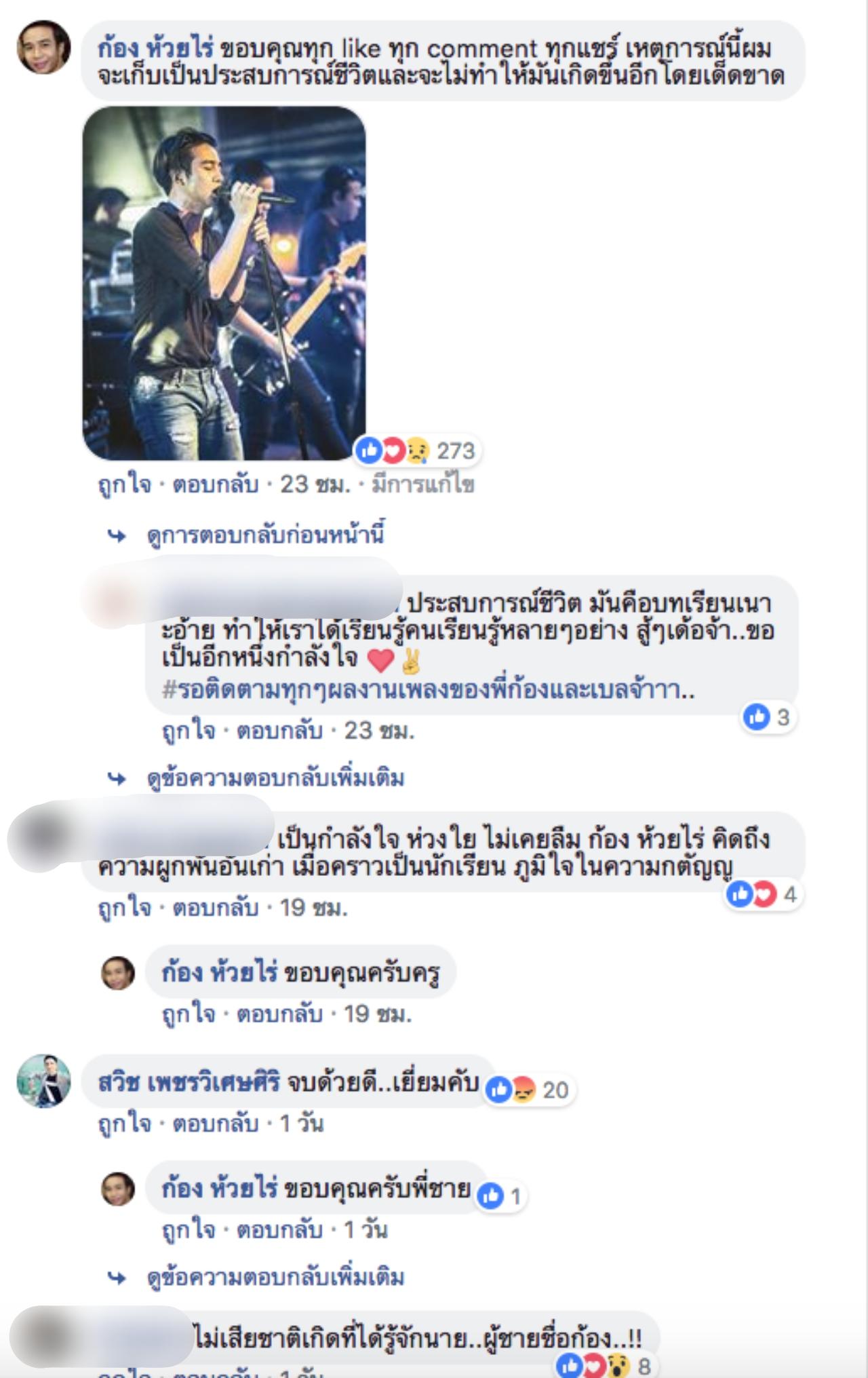Reply to the comment posted 19 ชม. with 4 reactions
The height and width of the screenshot is (1378, 868).
point(215,908)
